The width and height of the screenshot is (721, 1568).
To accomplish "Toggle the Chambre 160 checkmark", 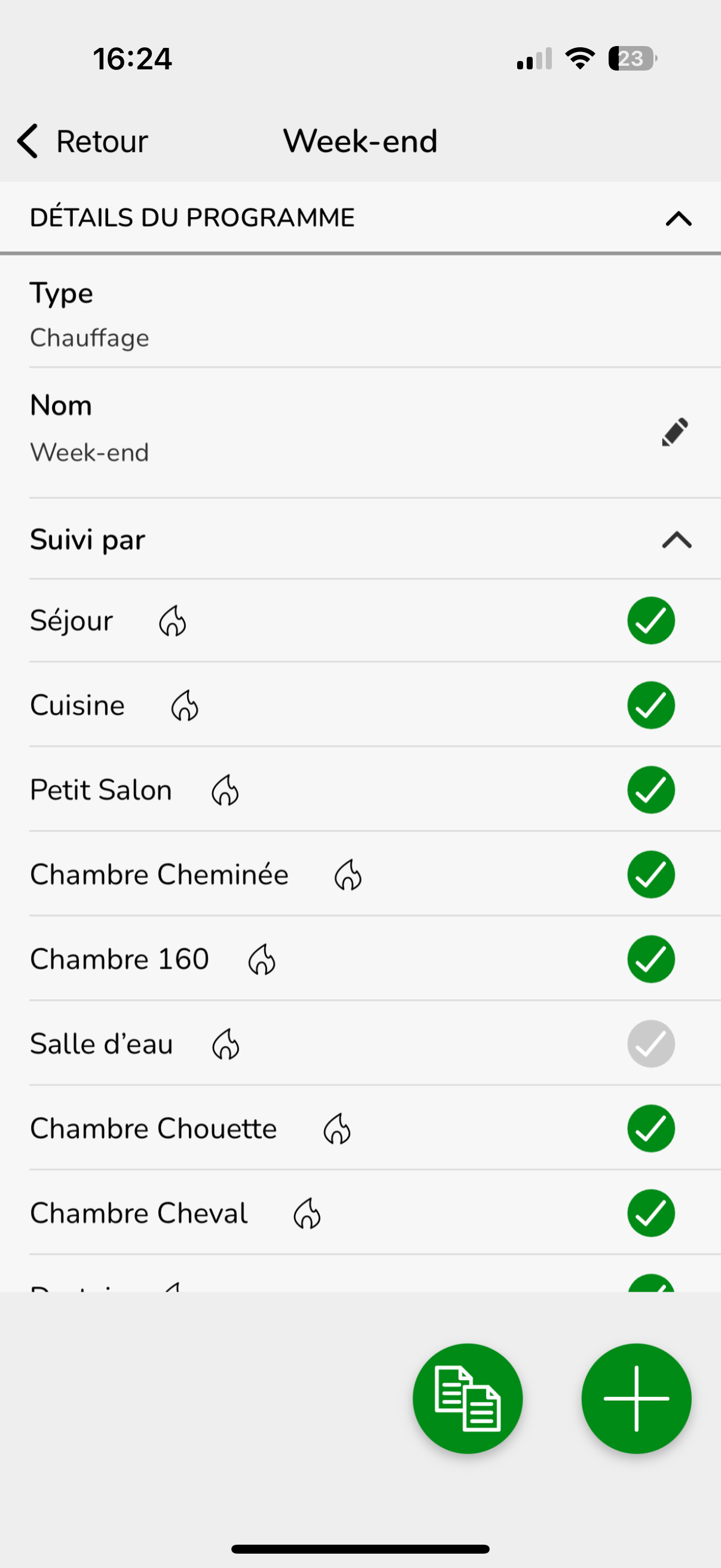I will pos(651,959).
